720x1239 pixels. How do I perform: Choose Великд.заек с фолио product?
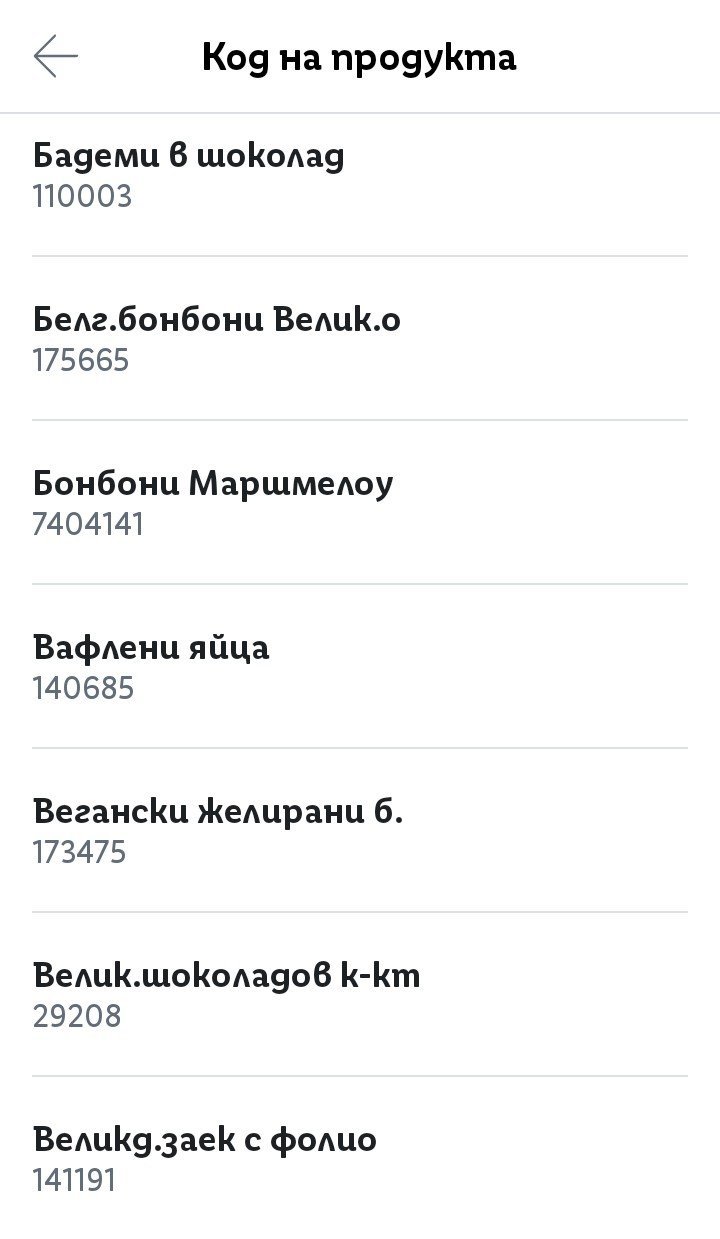(360, 1159)
